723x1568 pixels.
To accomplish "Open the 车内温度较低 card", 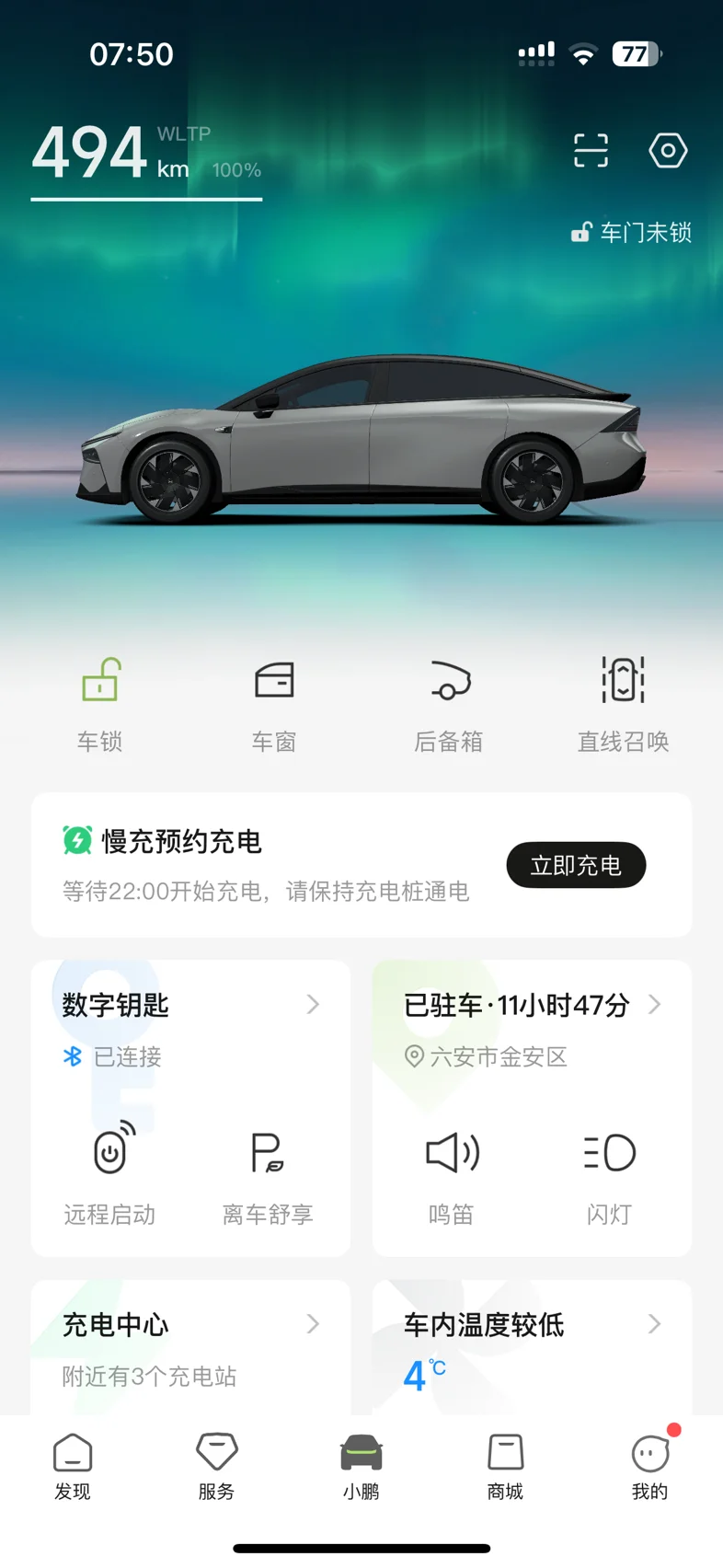I will coord(532,1347).
